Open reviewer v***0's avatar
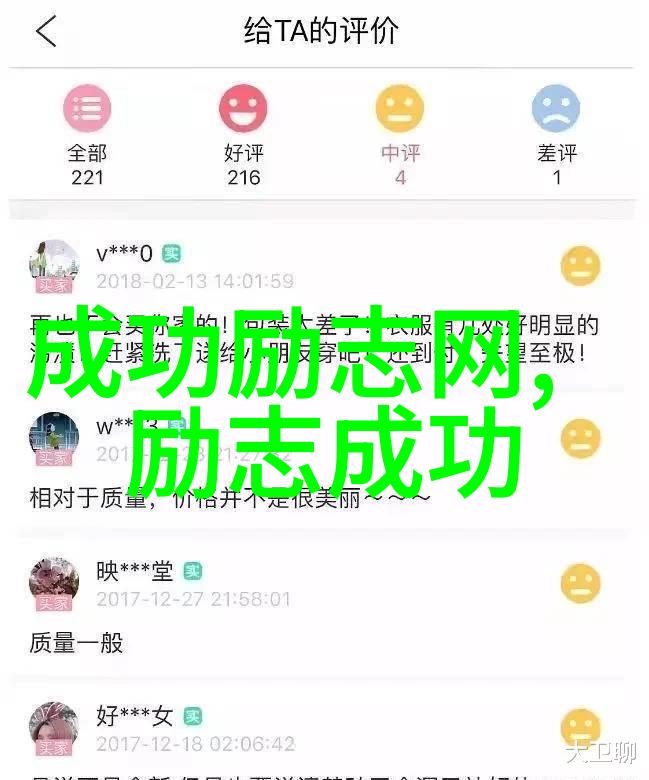This screenshot has width=649, height=780. [x=54, y=265]
